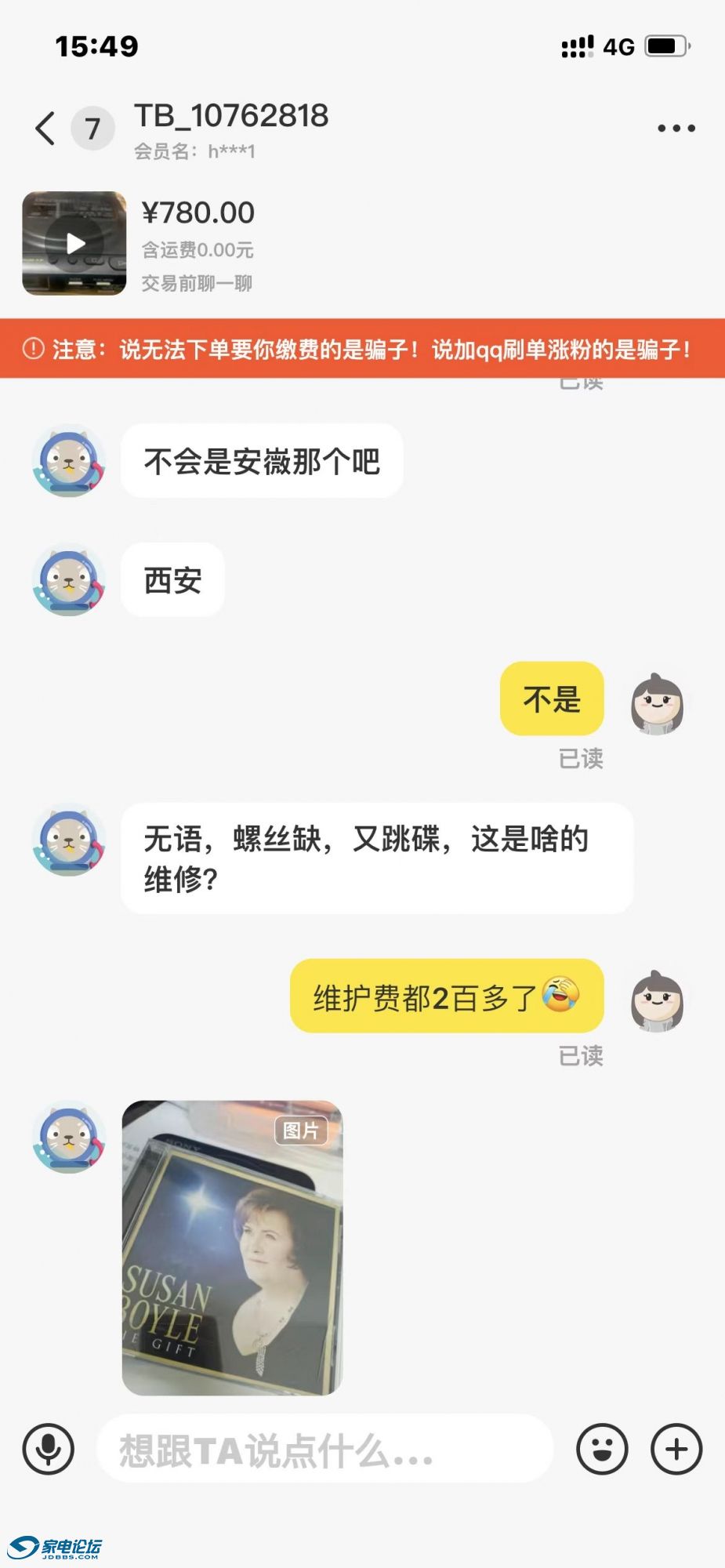This screenshot has width=725, height=1568.
Task: Open the three-dot overflow menu
Action: 676,128
